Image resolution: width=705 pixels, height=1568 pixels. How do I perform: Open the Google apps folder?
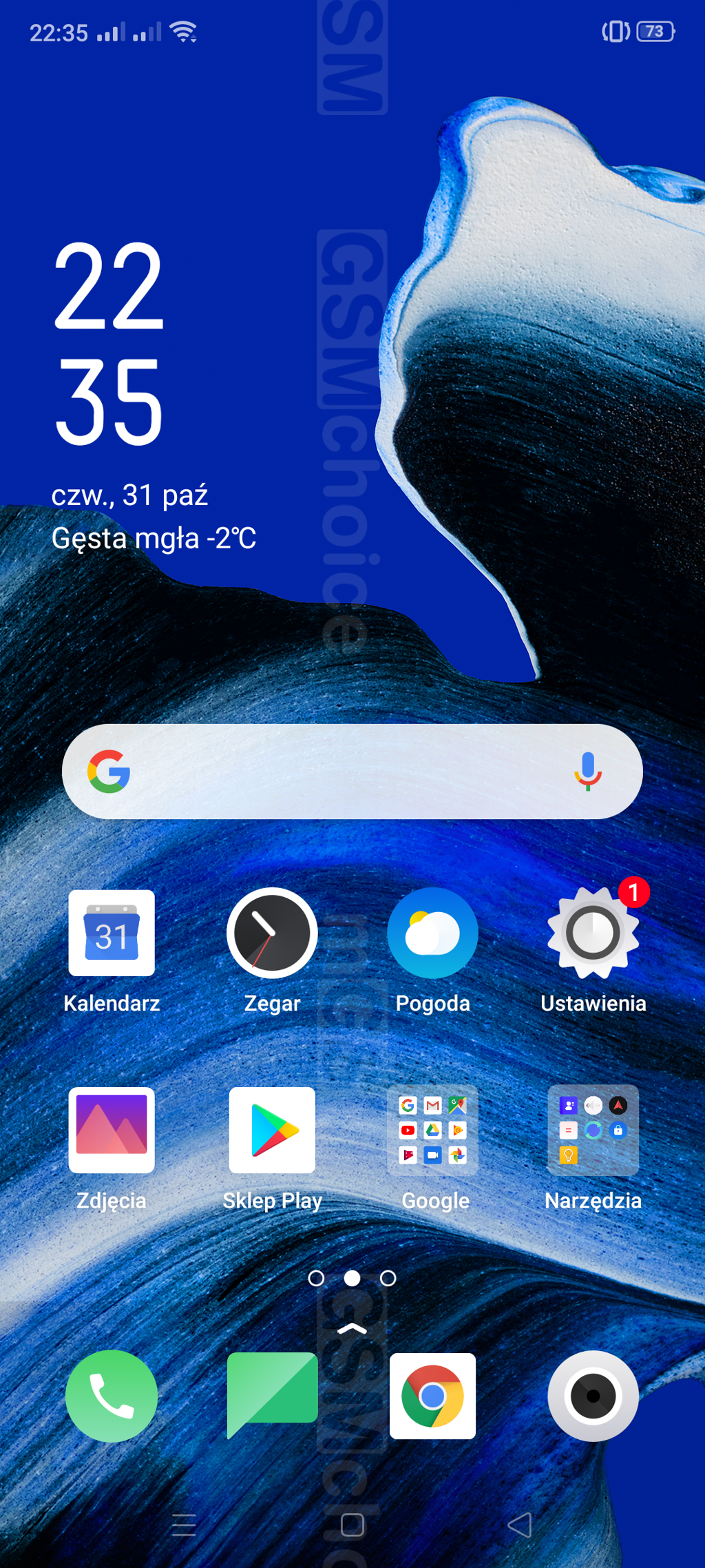pos(432,1130)
